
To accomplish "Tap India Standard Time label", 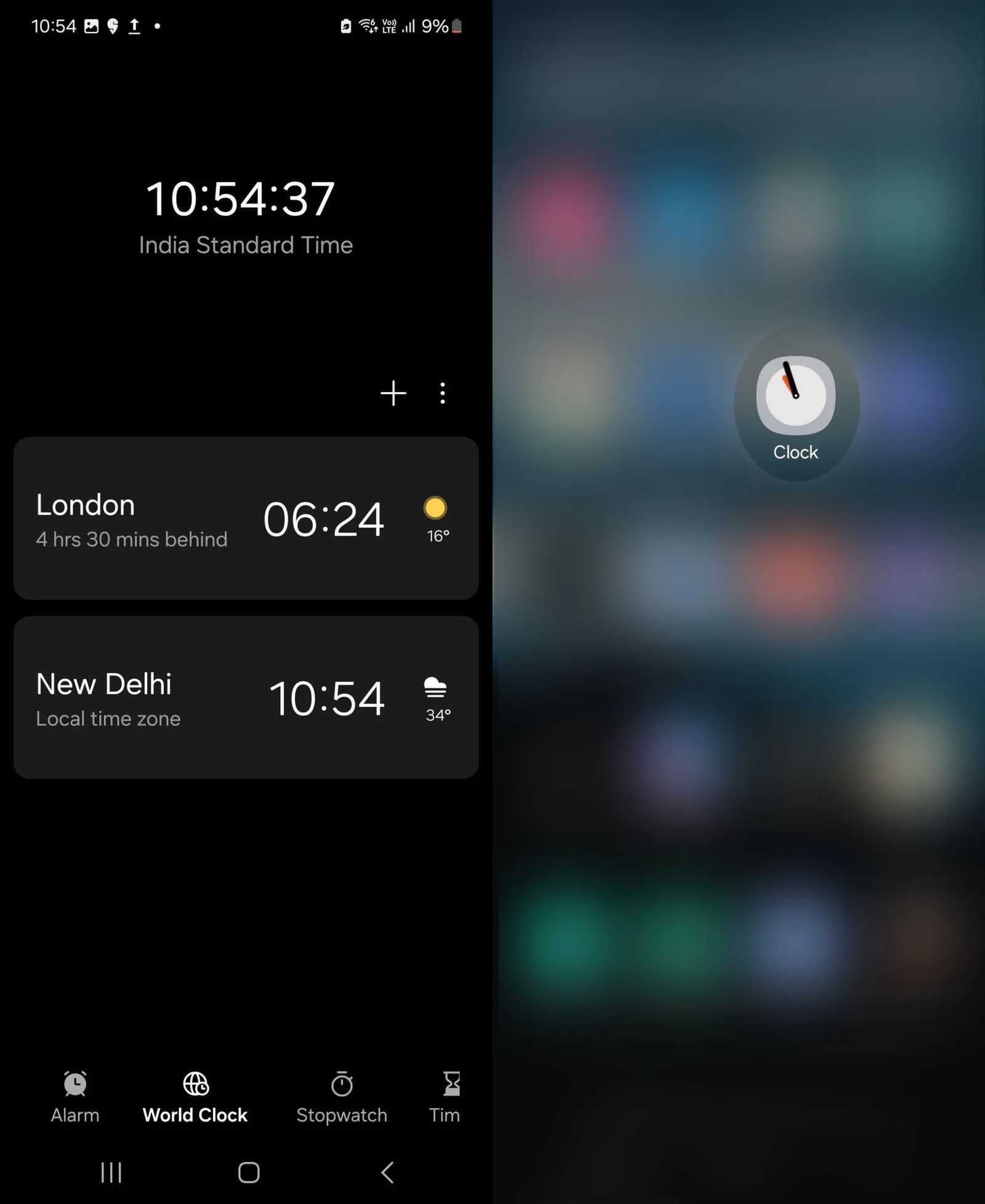I will [246, 245].
